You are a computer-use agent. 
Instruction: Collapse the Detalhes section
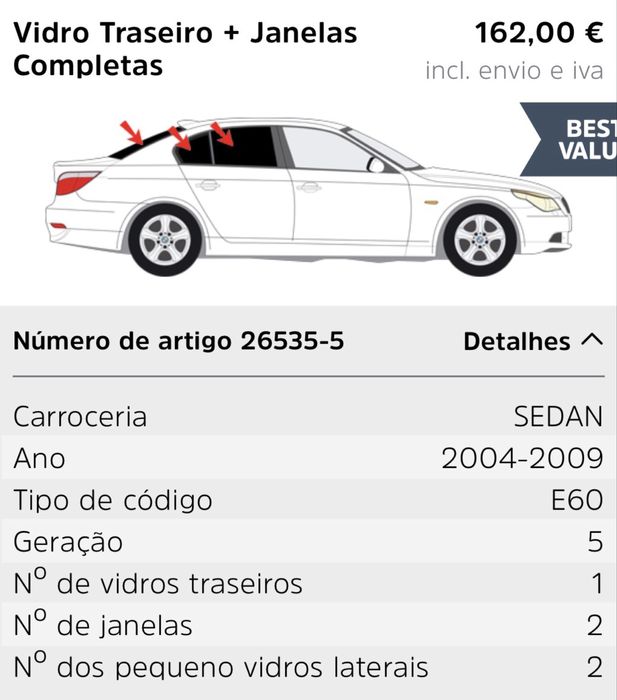click(533, 341)
